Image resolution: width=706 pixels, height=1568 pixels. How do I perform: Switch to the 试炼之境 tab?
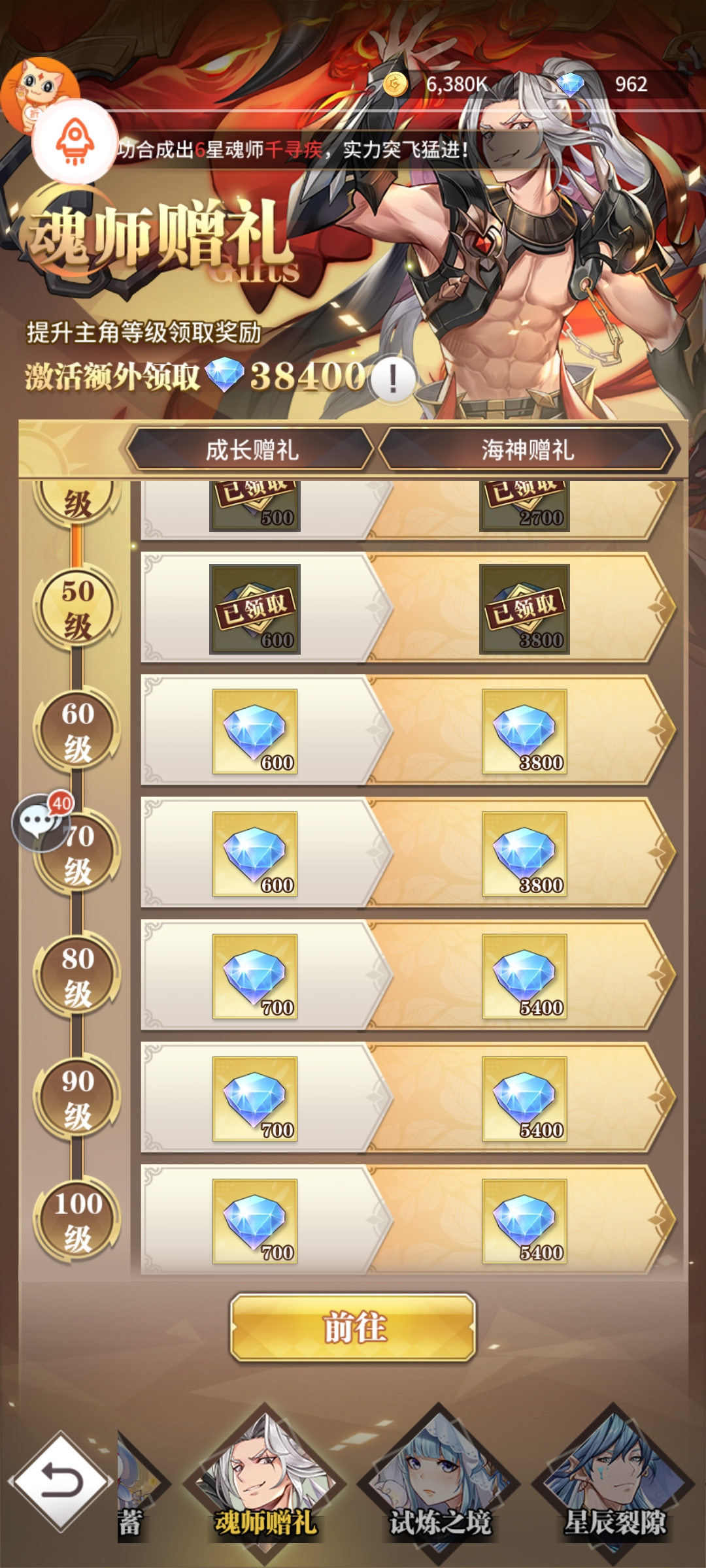(x=439, y=1483)
